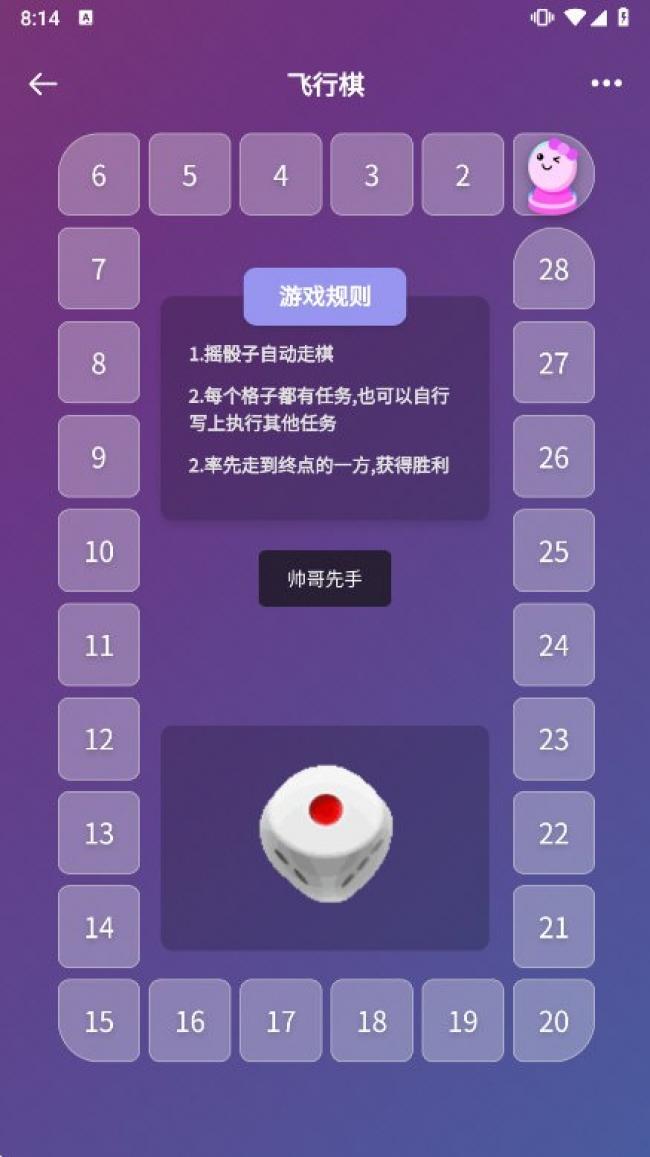This screenshot has height=1157, width=650.
Task: Open the task on square 17
Action: pos(280,1021)
